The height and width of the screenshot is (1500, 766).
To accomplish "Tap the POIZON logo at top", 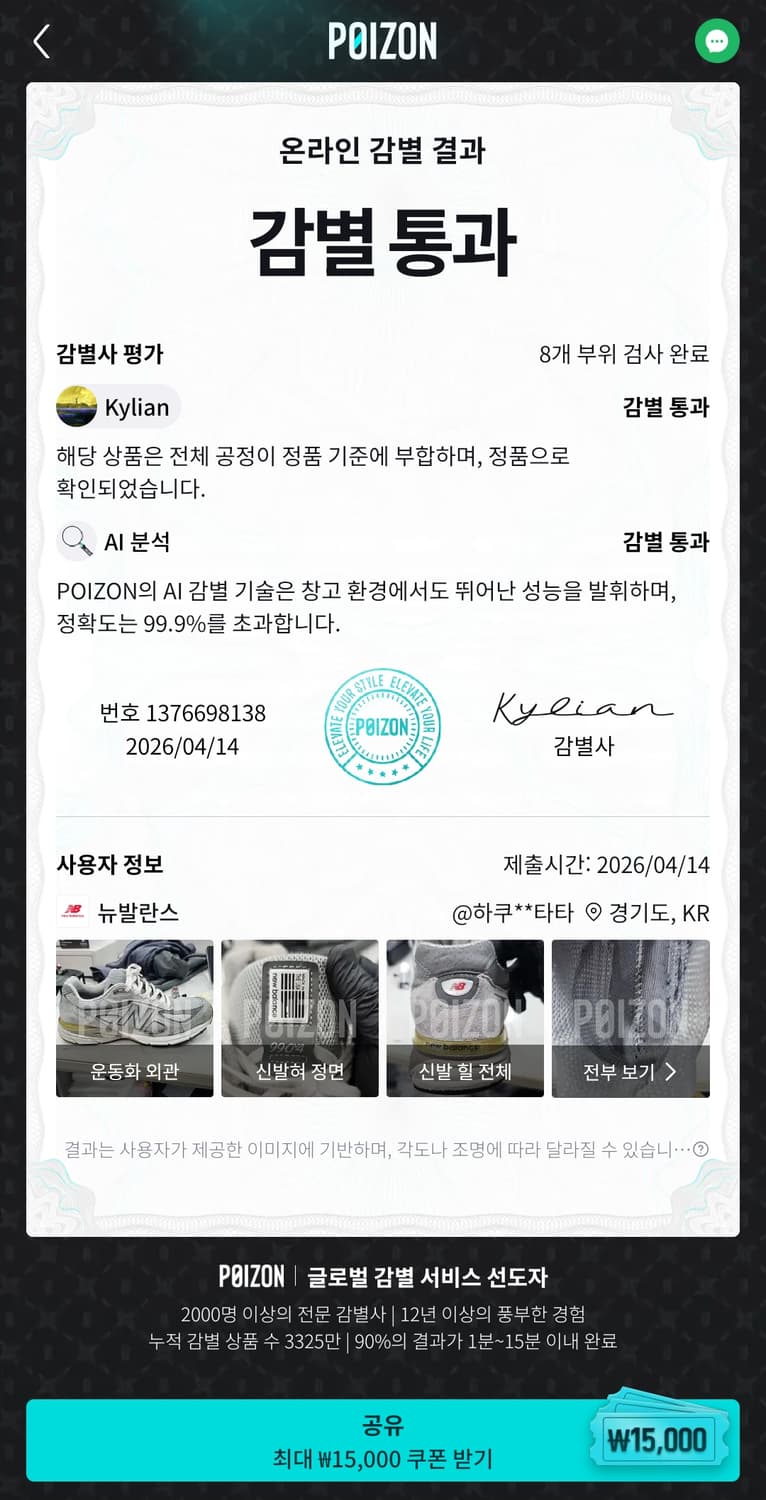I will coord(383,41).
